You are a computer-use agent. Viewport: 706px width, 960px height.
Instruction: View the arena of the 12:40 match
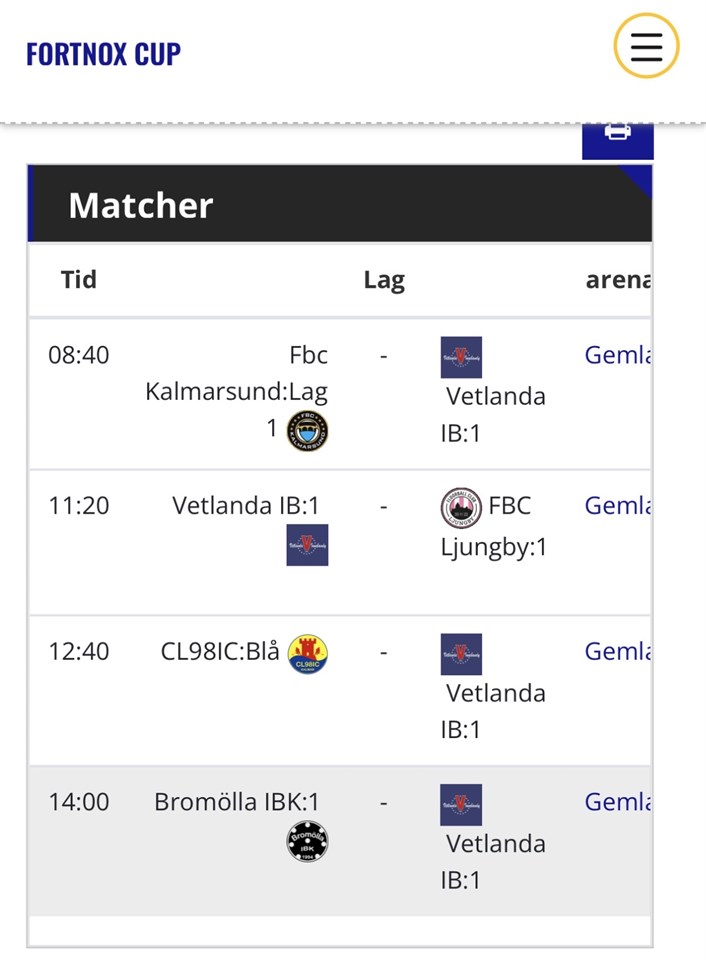(618, 652)
